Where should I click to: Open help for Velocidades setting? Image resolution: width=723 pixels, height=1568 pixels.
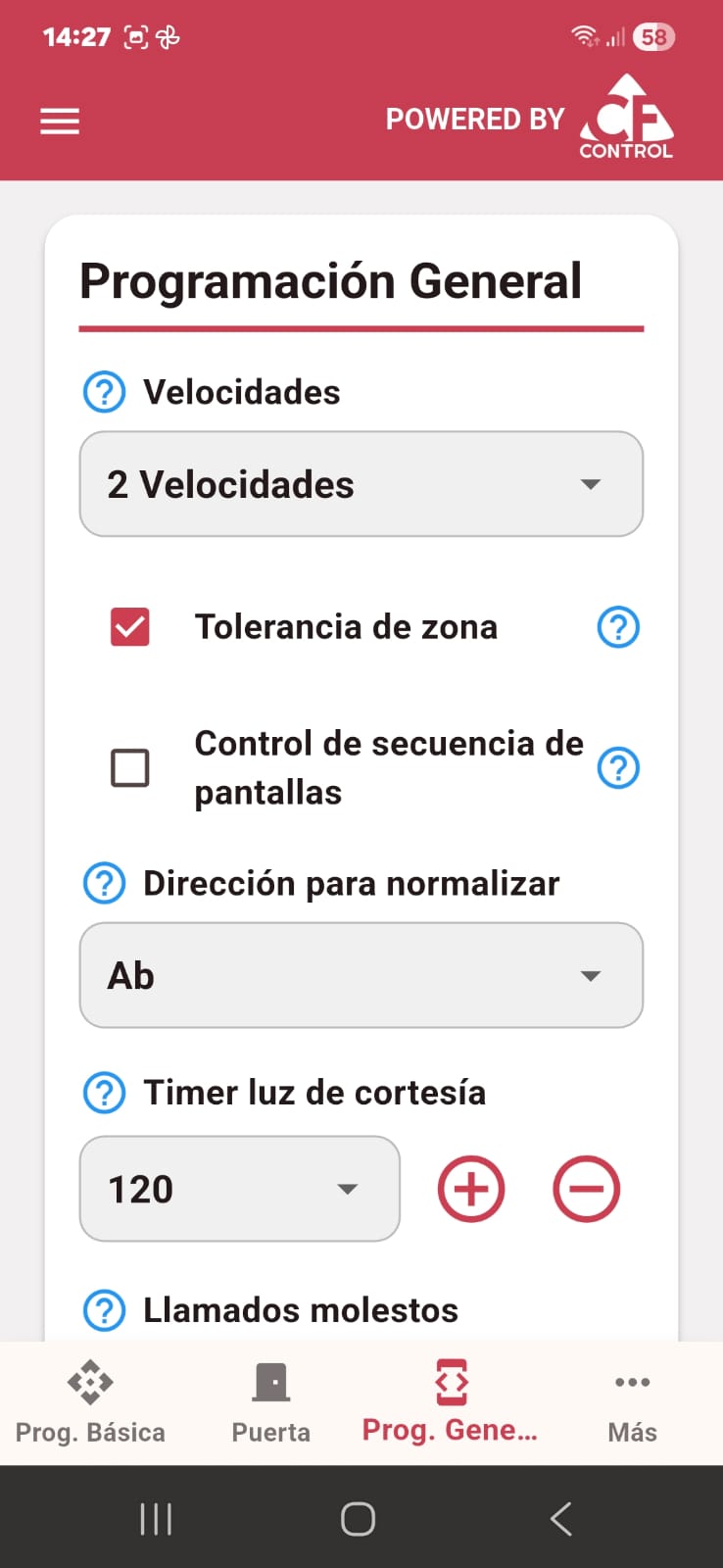tap(103, 391)
